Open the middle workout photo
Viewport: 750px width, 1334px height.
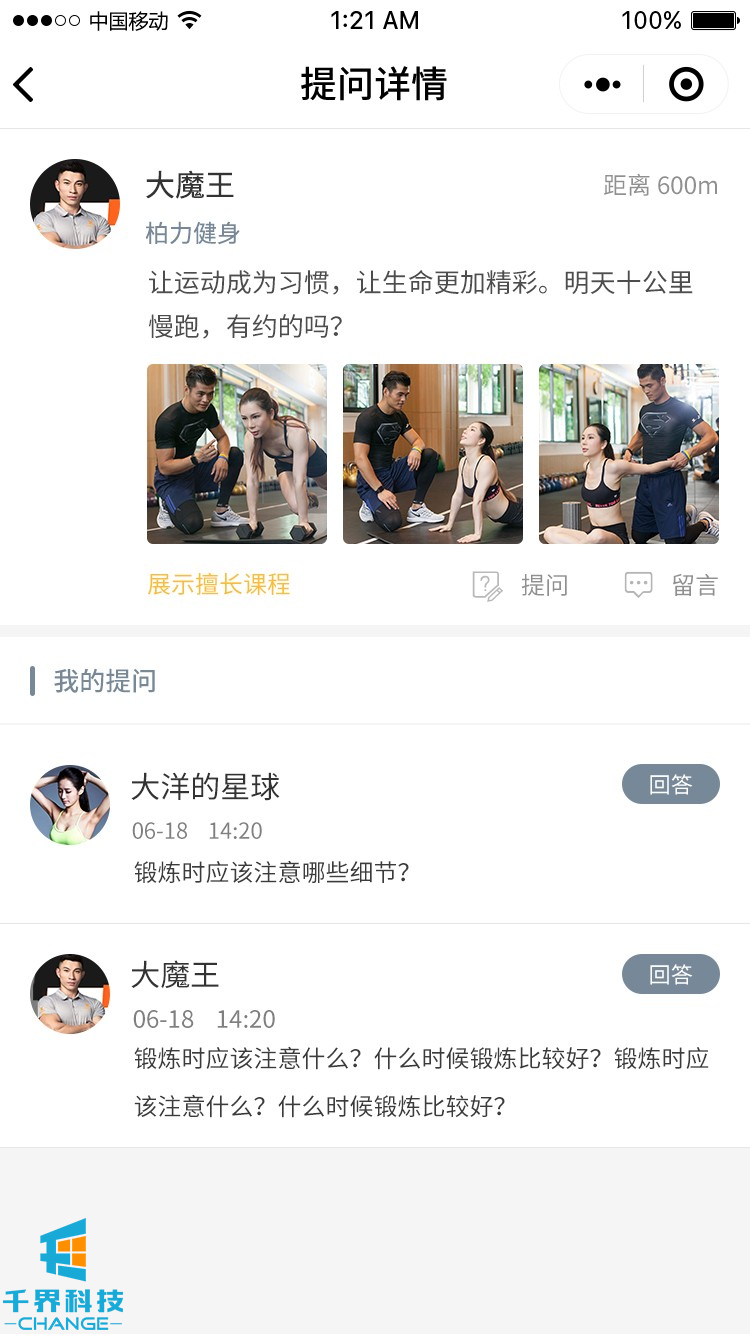click(433, 454)
